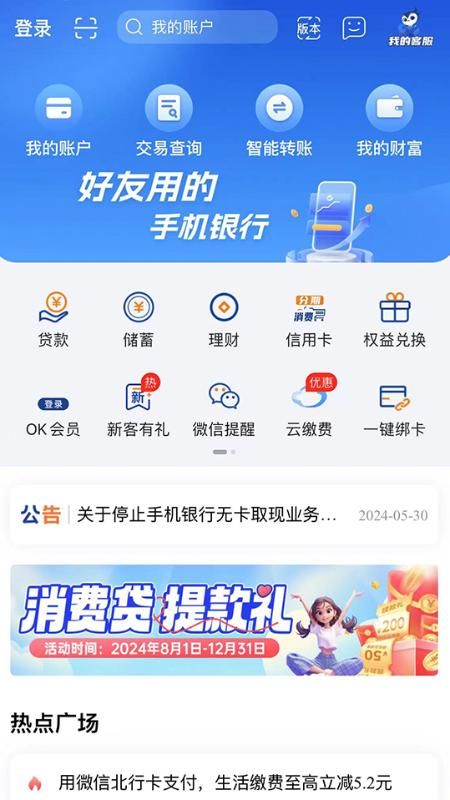The width and height of the screenshot is (450, 800).
Task: Open 权益兑换
Action: [x=394, y=320]
